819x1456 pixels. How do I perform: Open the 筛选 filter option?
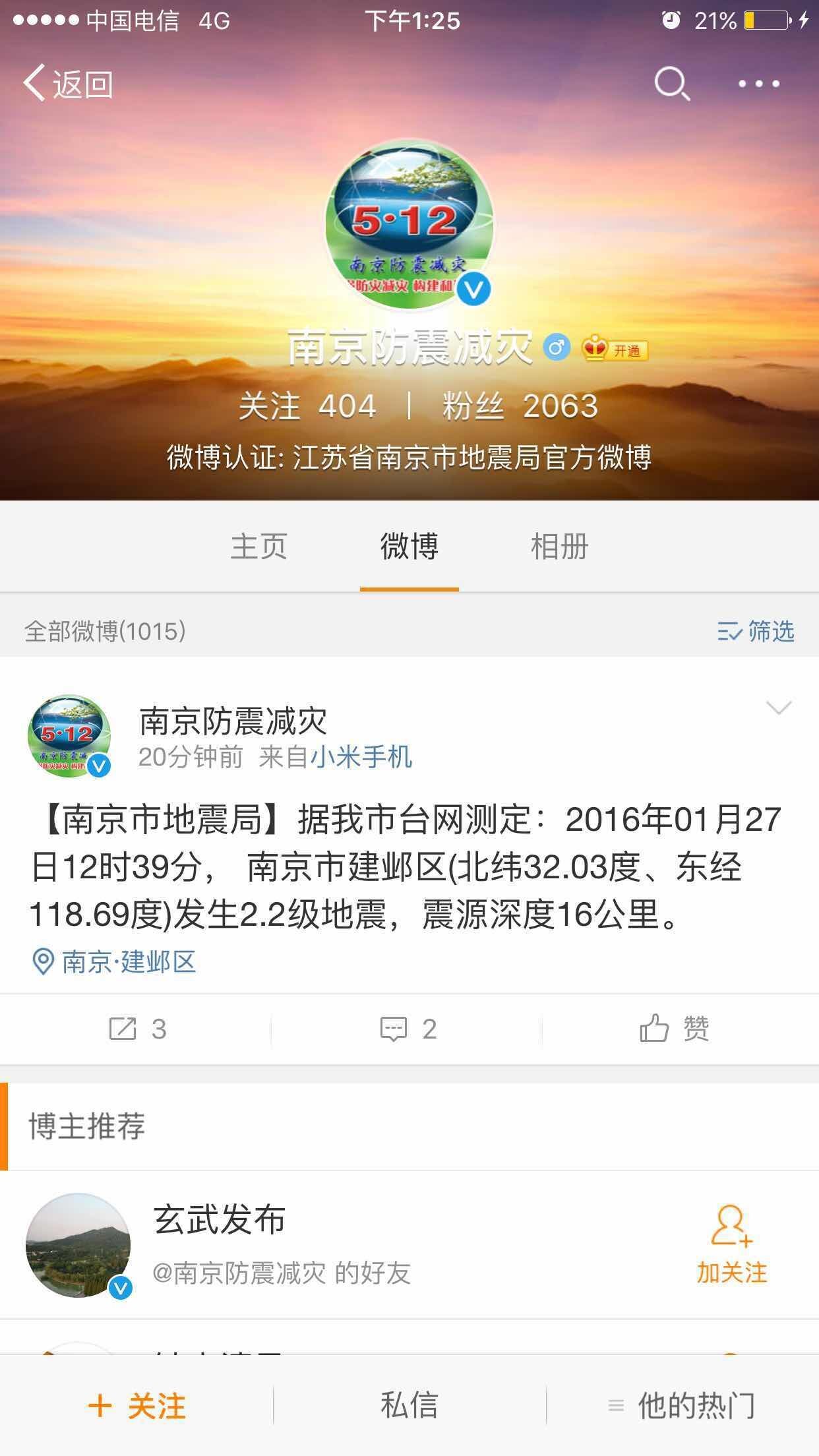(x=756, y=631)
